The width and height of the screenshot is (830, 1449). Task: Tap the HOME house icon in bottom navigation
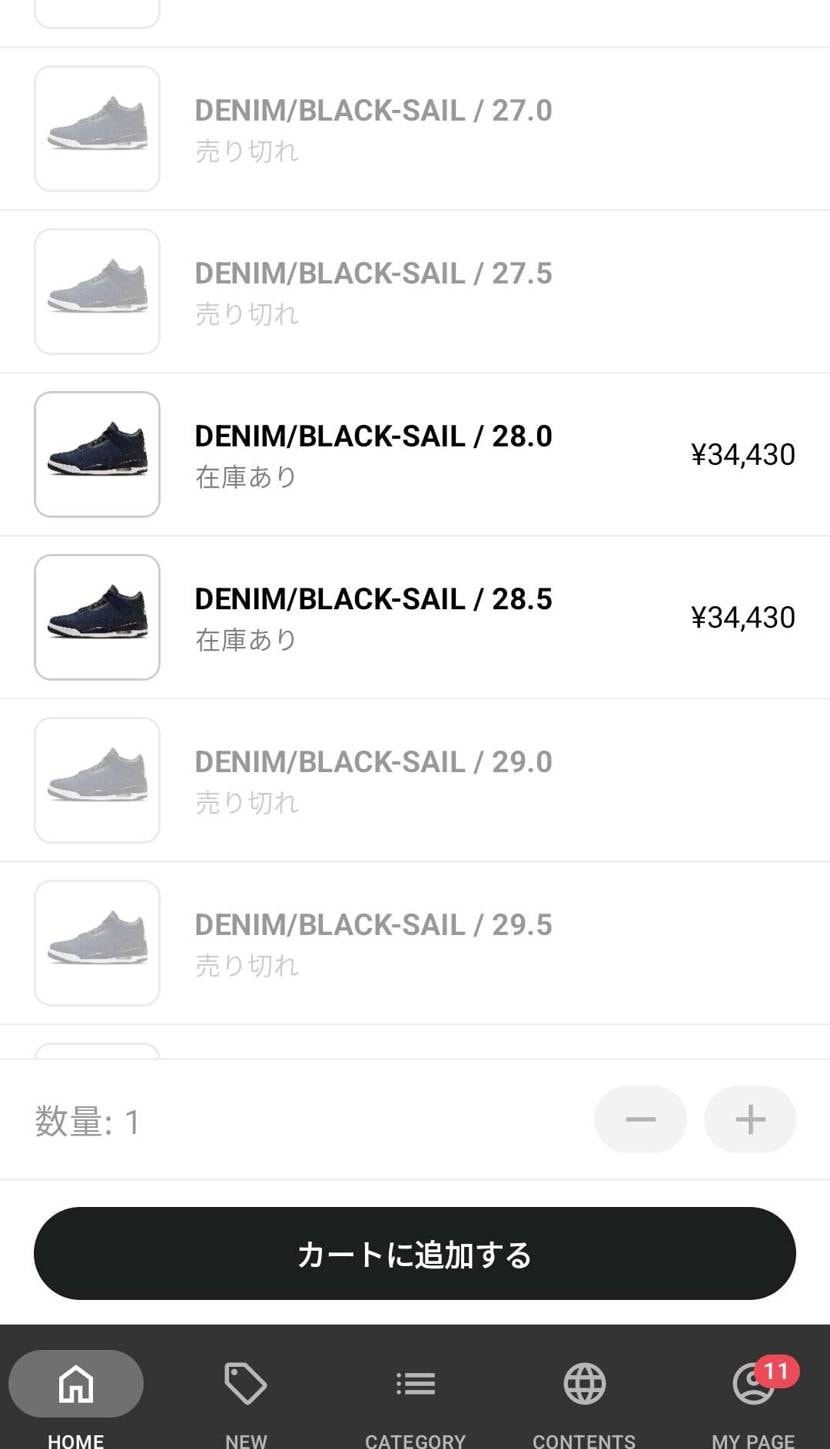coord(75,1384)
